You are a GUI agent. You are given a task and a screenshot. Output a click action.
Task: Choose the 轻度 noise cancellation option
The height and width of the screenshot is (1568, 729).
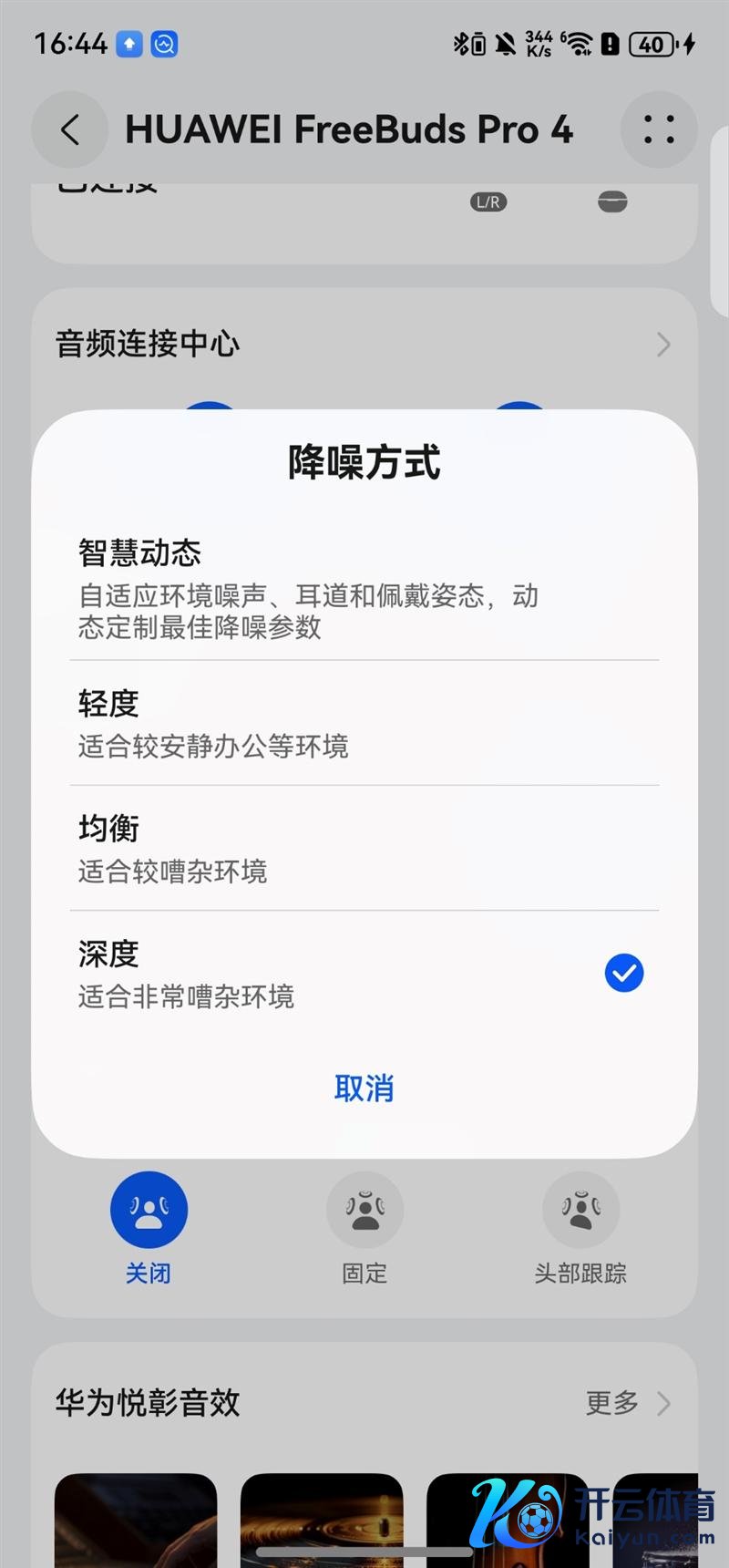(x=364, y=724)
